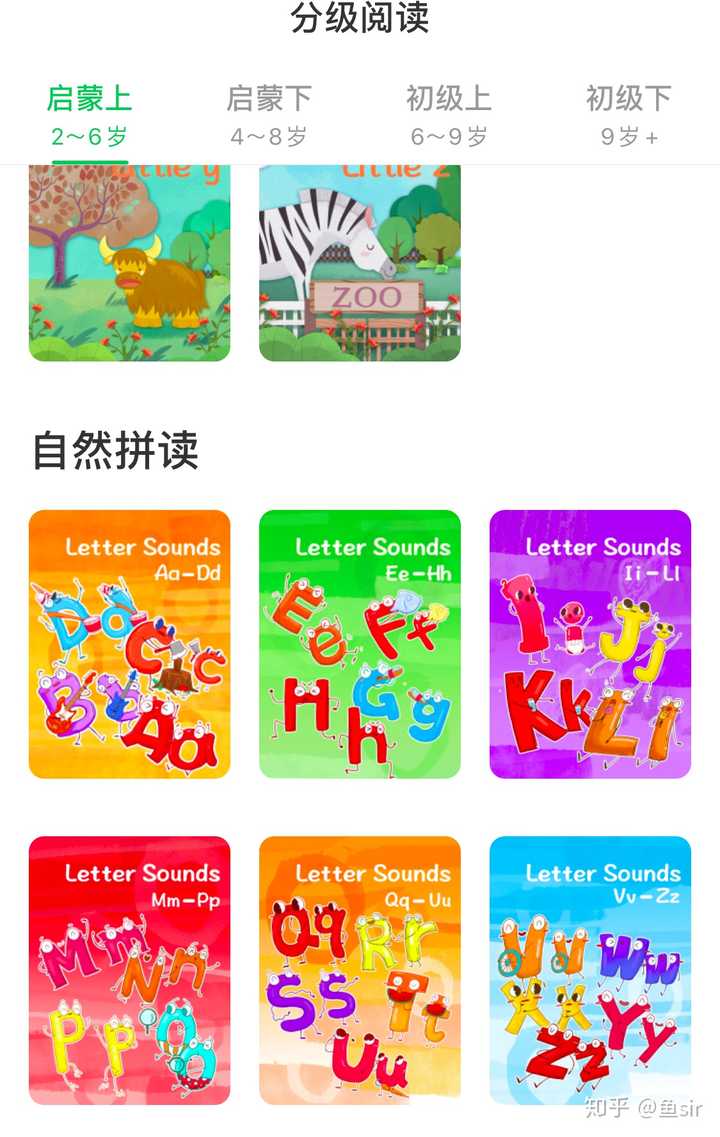720x1137 pixels.
Task: Open Letter Sounds Ii-Ll book
Action: pos(590,644)
